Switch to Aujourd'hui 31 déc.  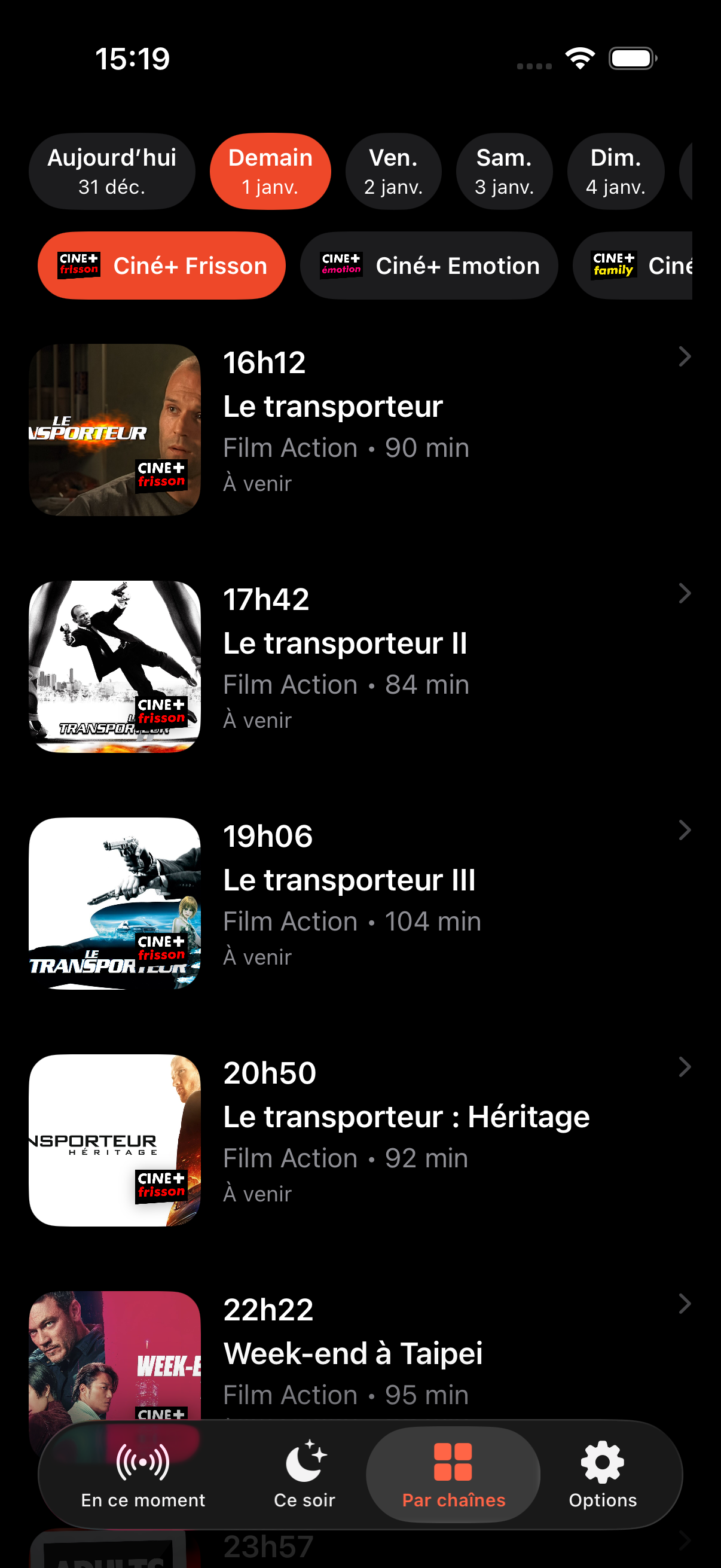(112, 171)
